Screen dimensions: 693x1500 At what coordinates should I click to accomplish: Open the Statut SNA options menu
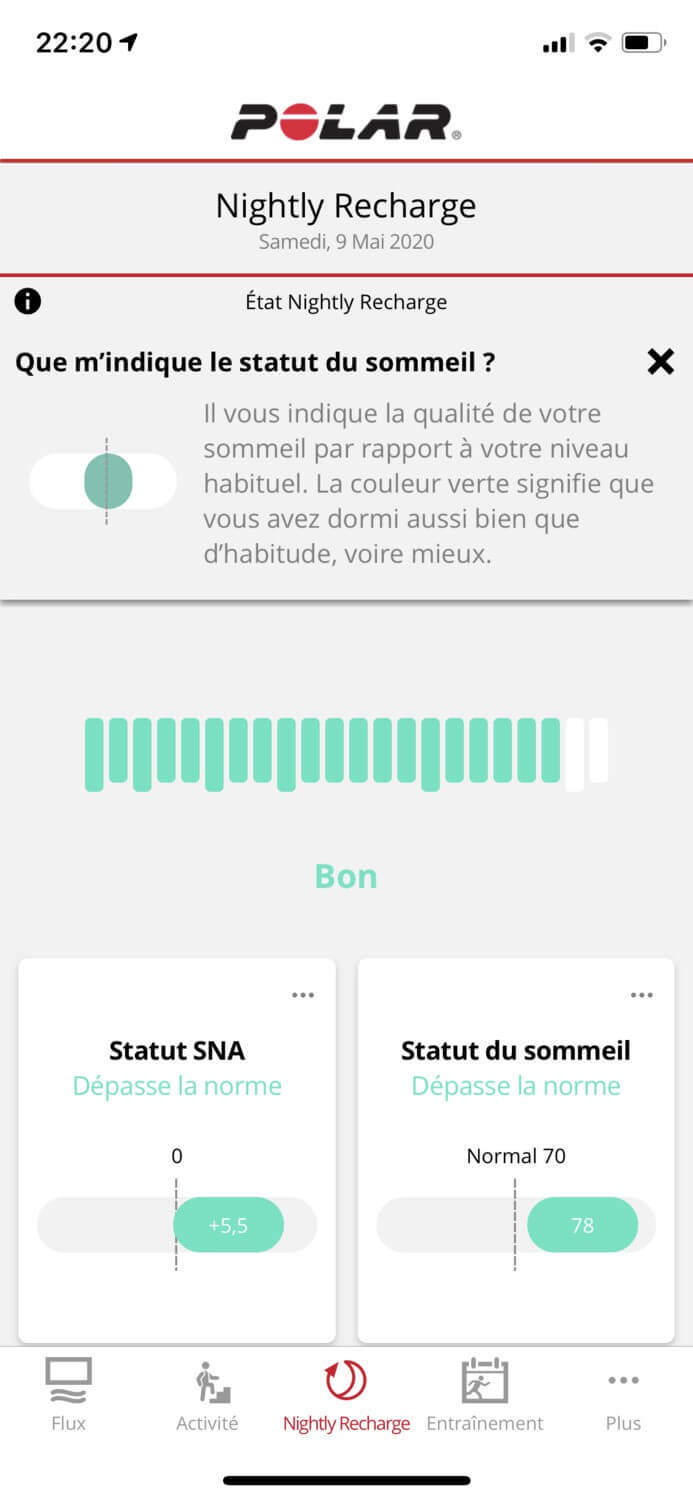click(303, 995)
